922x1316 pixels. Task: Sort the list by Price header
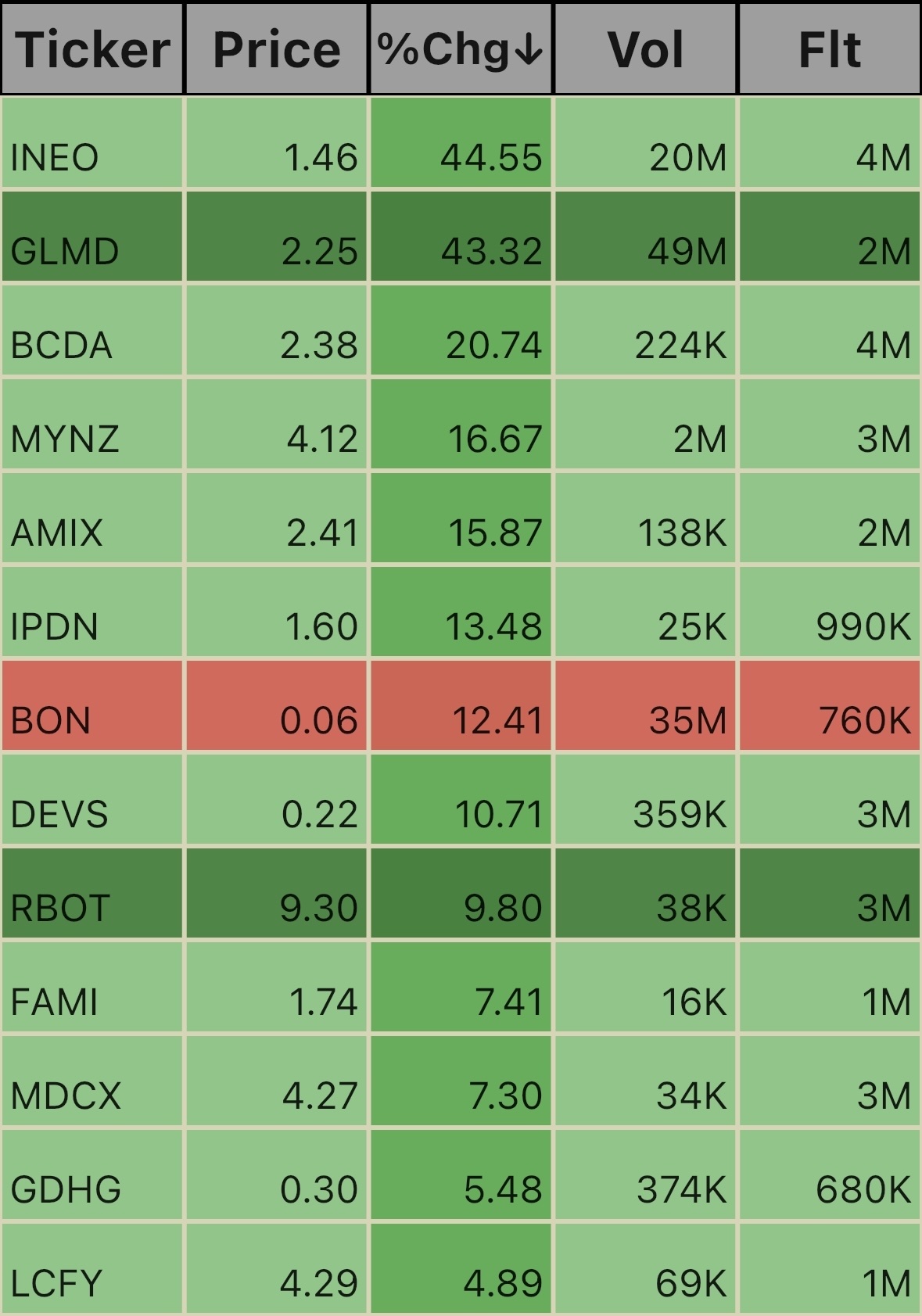(276, 48)
